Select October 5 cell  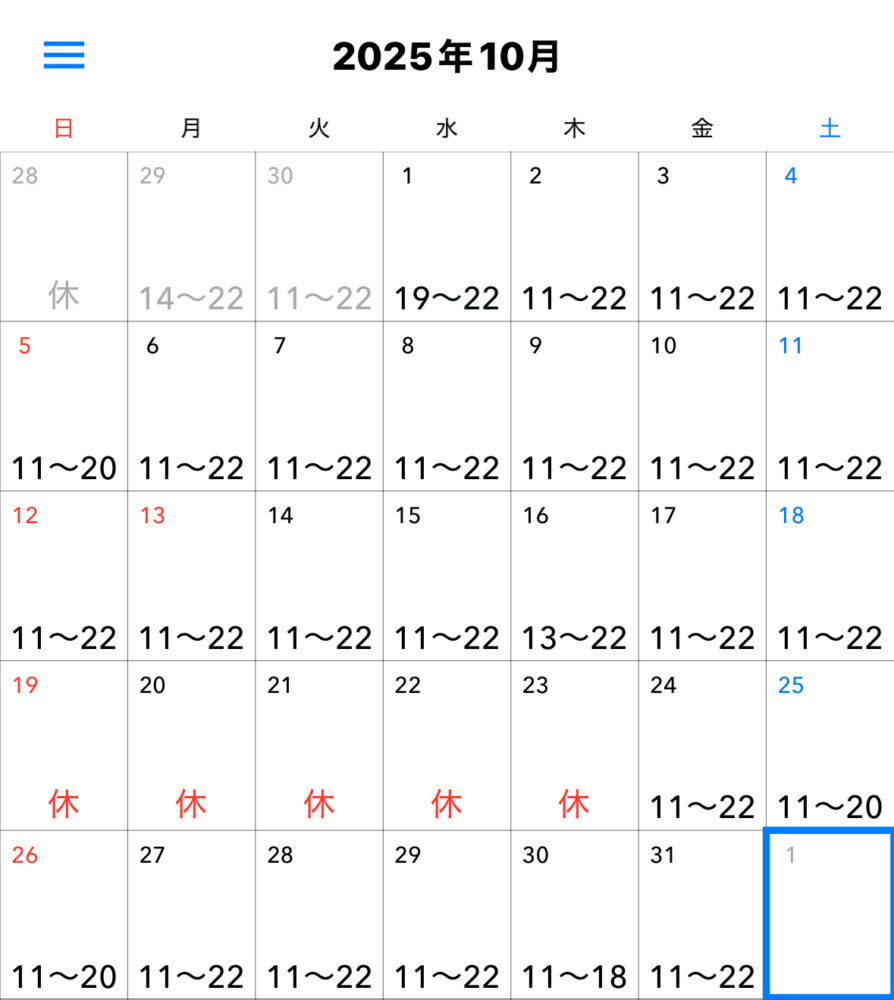click(64, 406)
